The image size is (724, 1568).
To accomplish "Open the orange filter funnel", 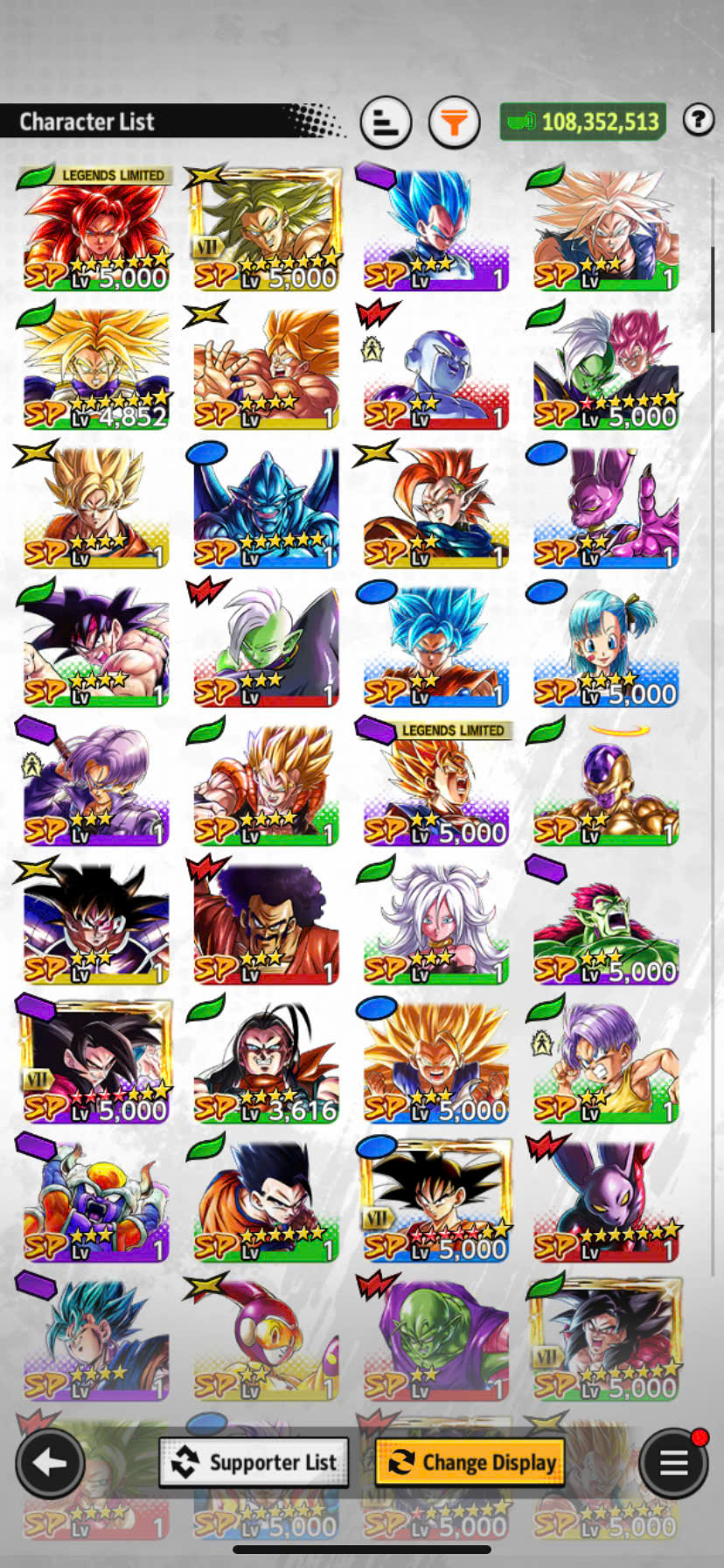I will pos(454,122).
